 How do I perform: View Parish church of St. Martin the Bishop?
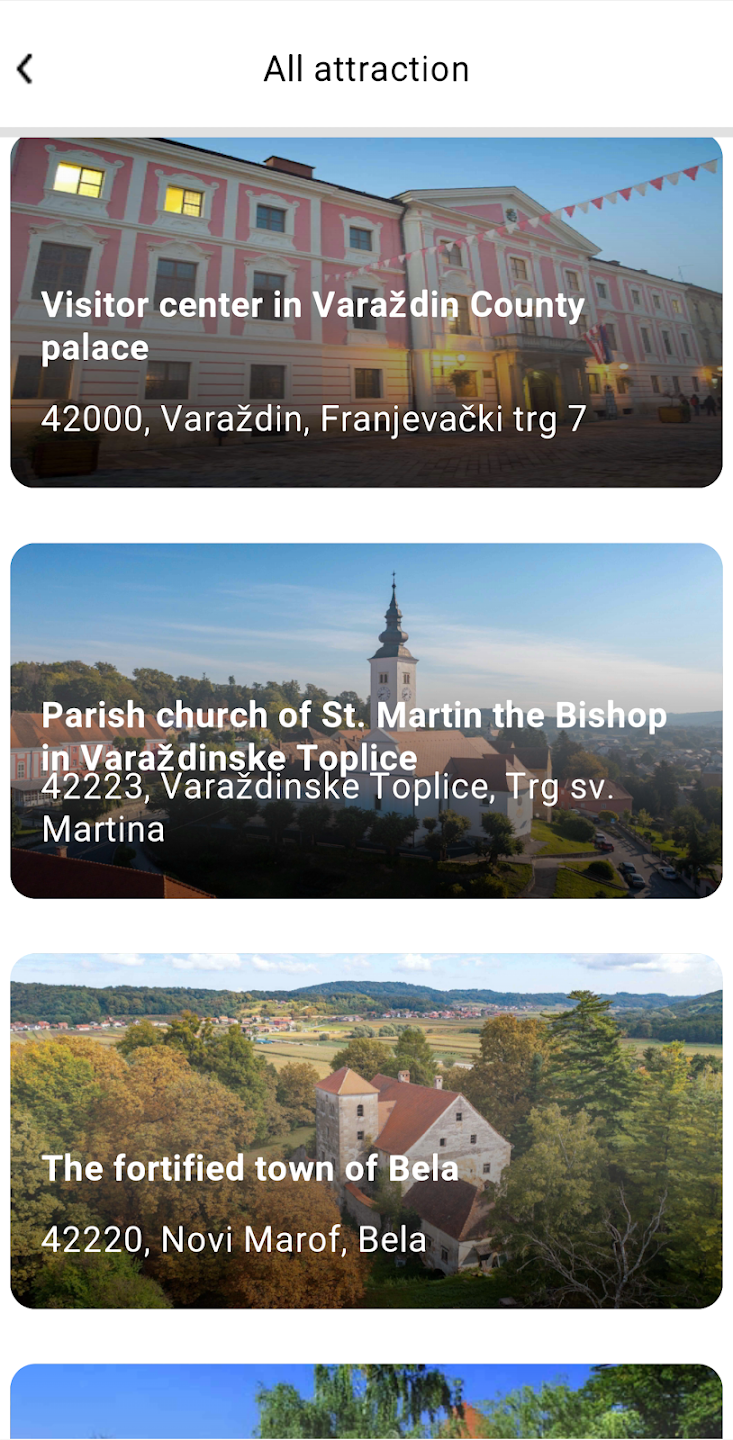click(366, 720)
